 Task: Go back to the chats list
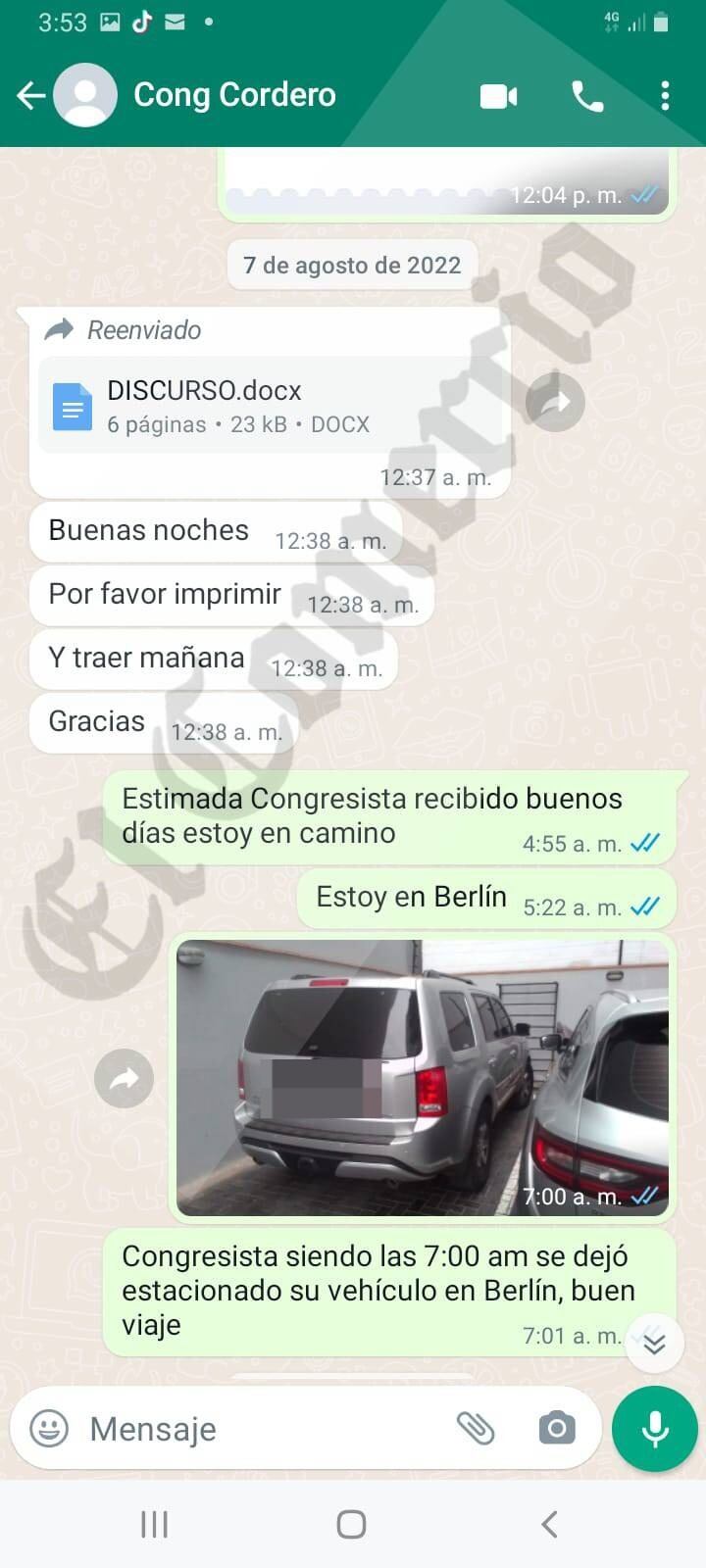(x=31, y=95)
